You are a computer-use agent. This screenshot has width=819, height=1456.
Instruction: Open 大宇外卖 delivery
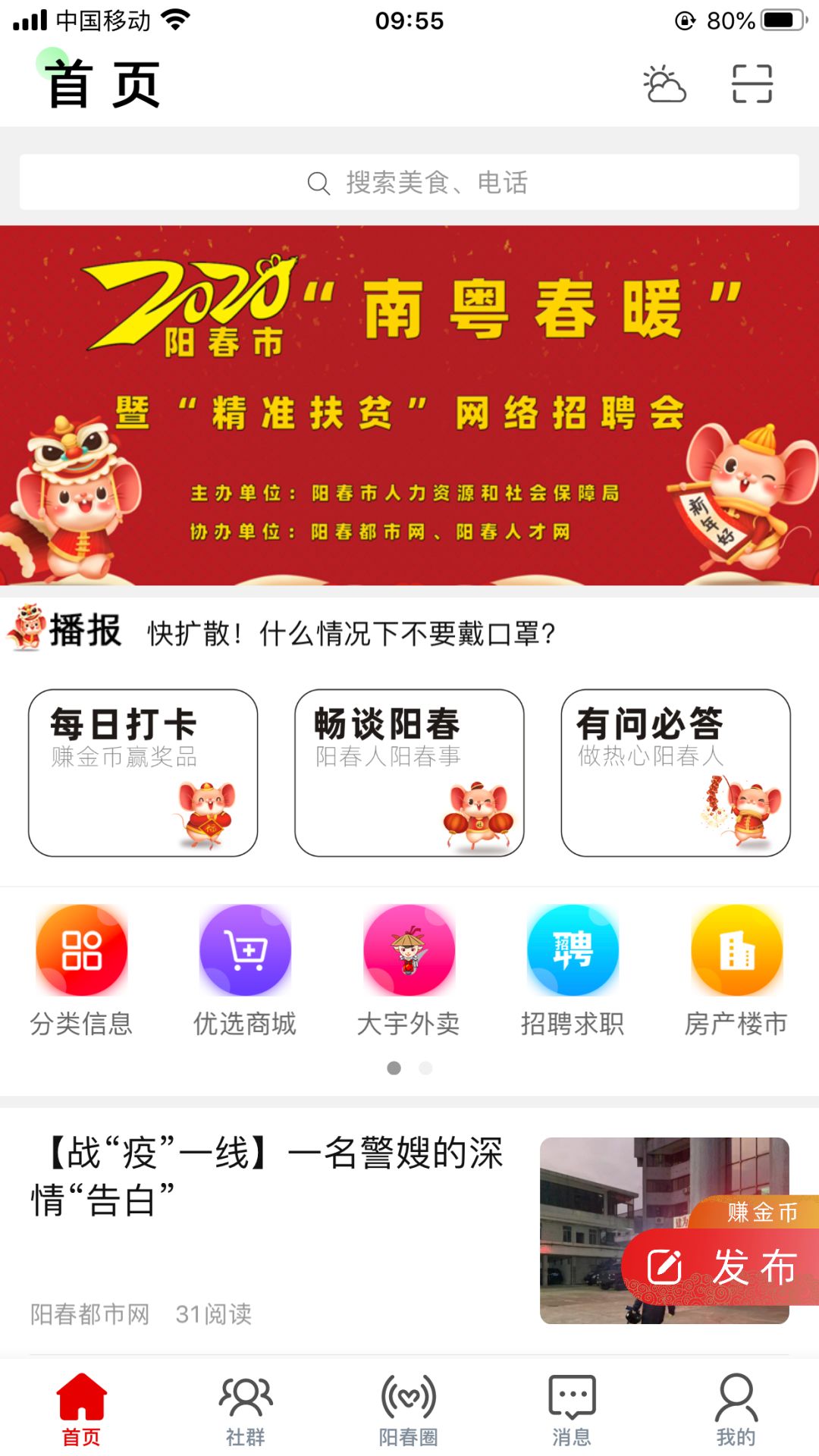pos(409,969)
